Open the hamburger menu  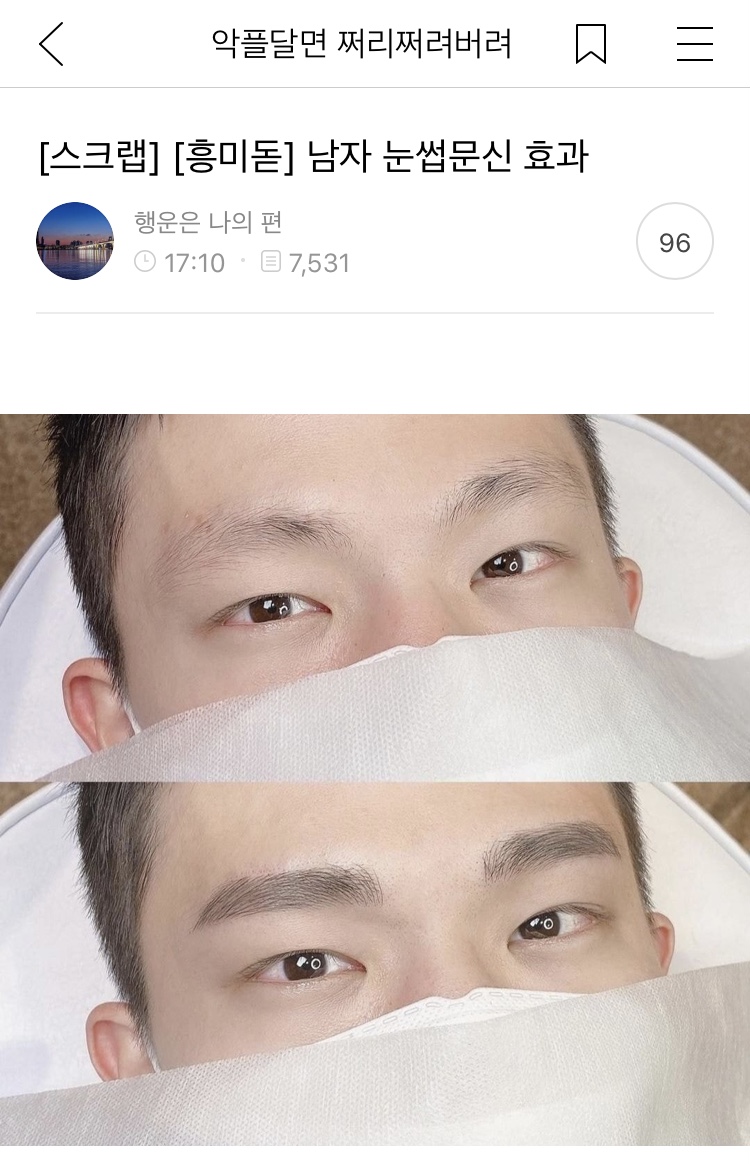(694, 44)
